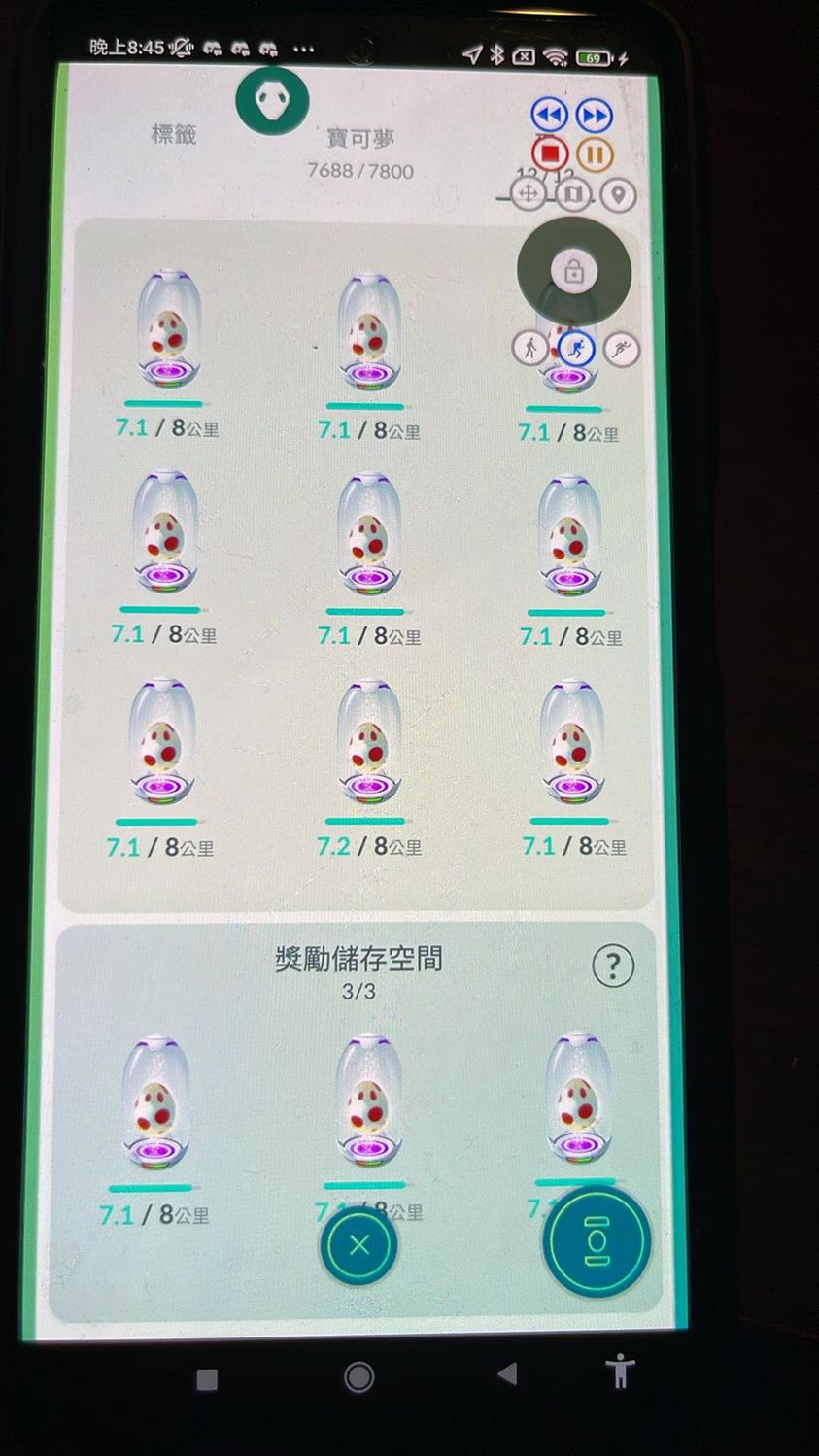Viewport: 819px width, 1456px height.
Task: Select the egg tab icon at top
Action: (x=272, y=100)
